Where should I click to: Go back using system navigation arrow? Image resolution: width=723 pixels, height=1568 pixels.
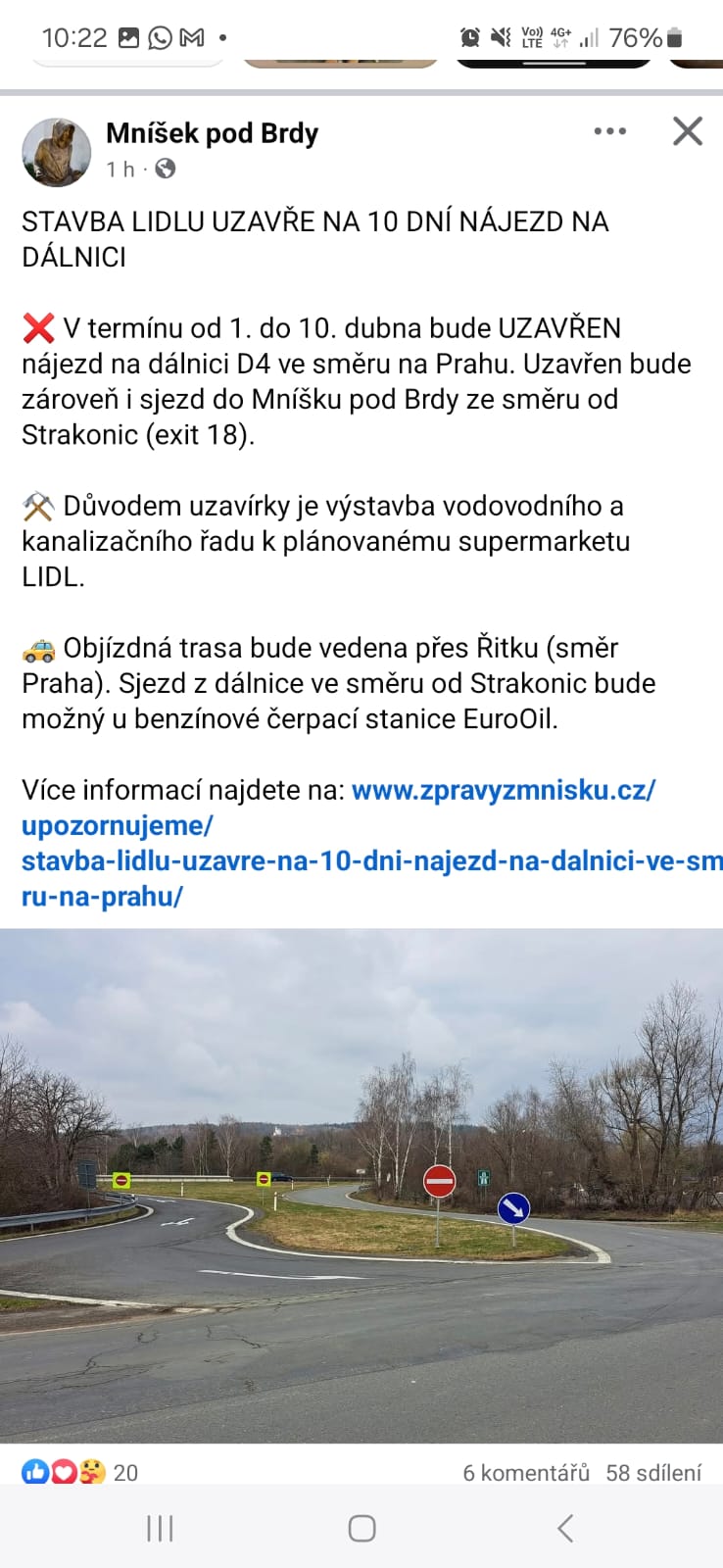[564, 1528]
